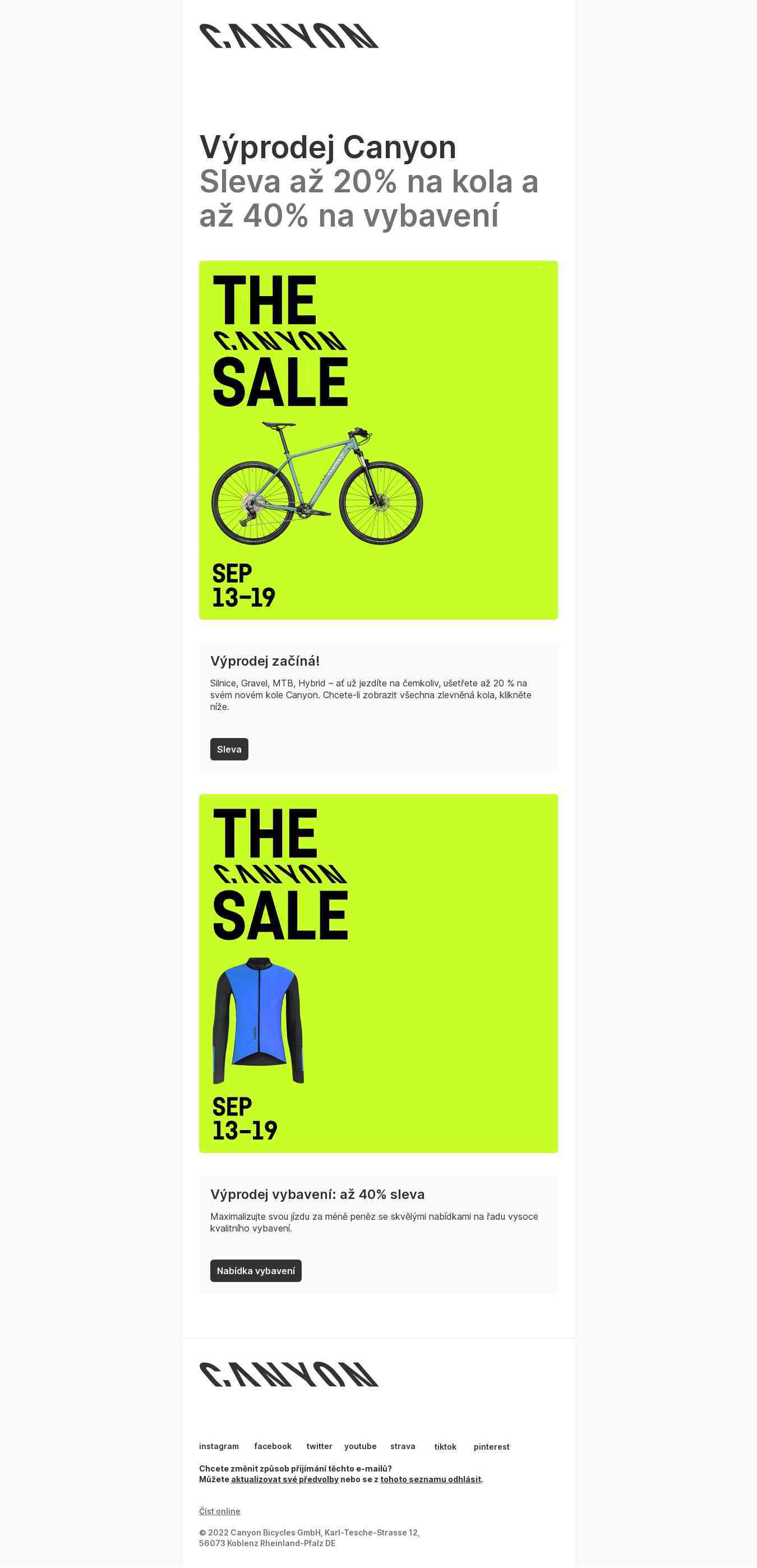Tap 'aktualizovat své předvolby' link
Screen dimensions: 757x1568
point(285,1479)
